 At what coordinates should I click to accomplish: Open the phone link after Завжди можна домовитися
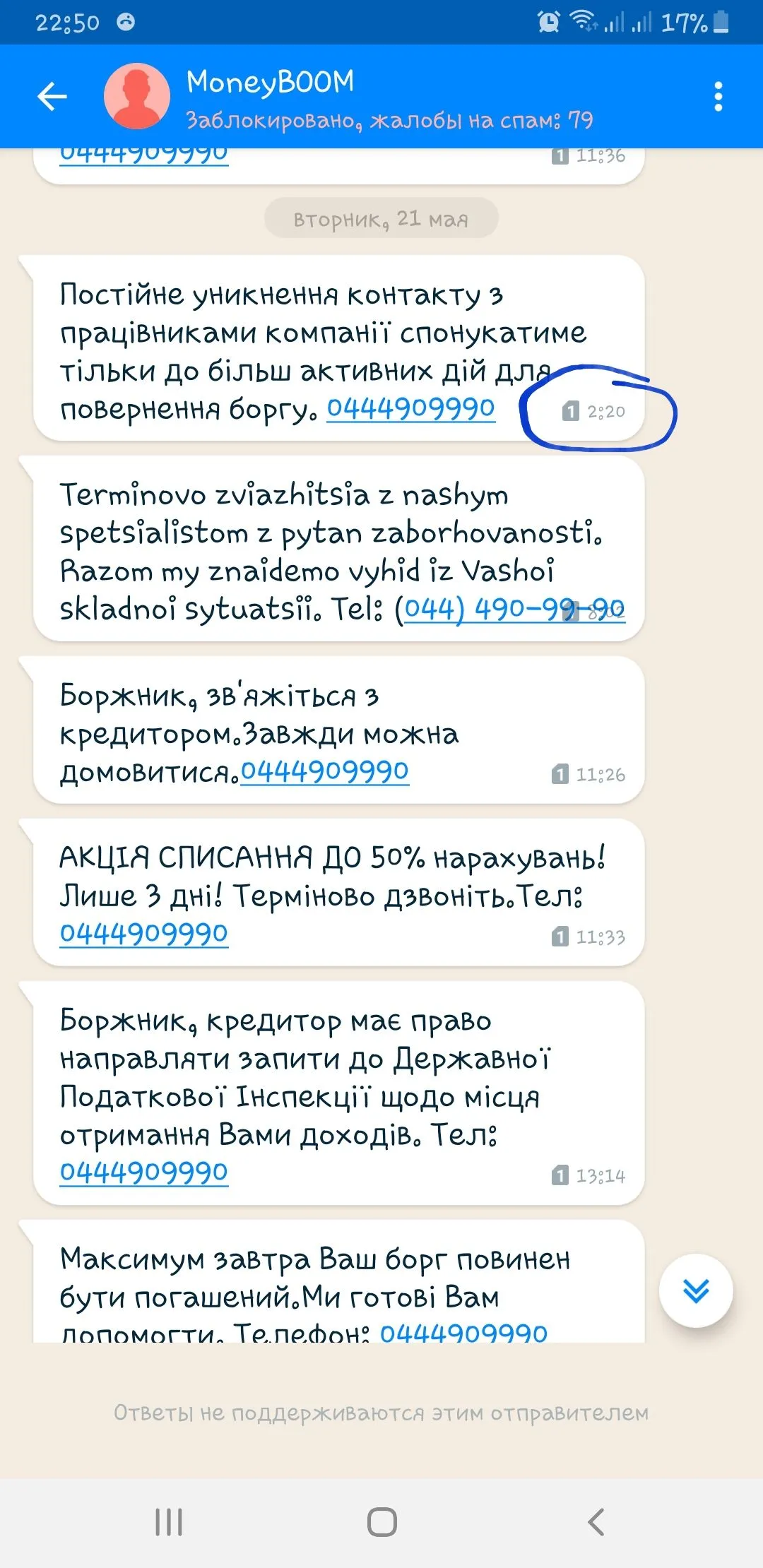325,771
